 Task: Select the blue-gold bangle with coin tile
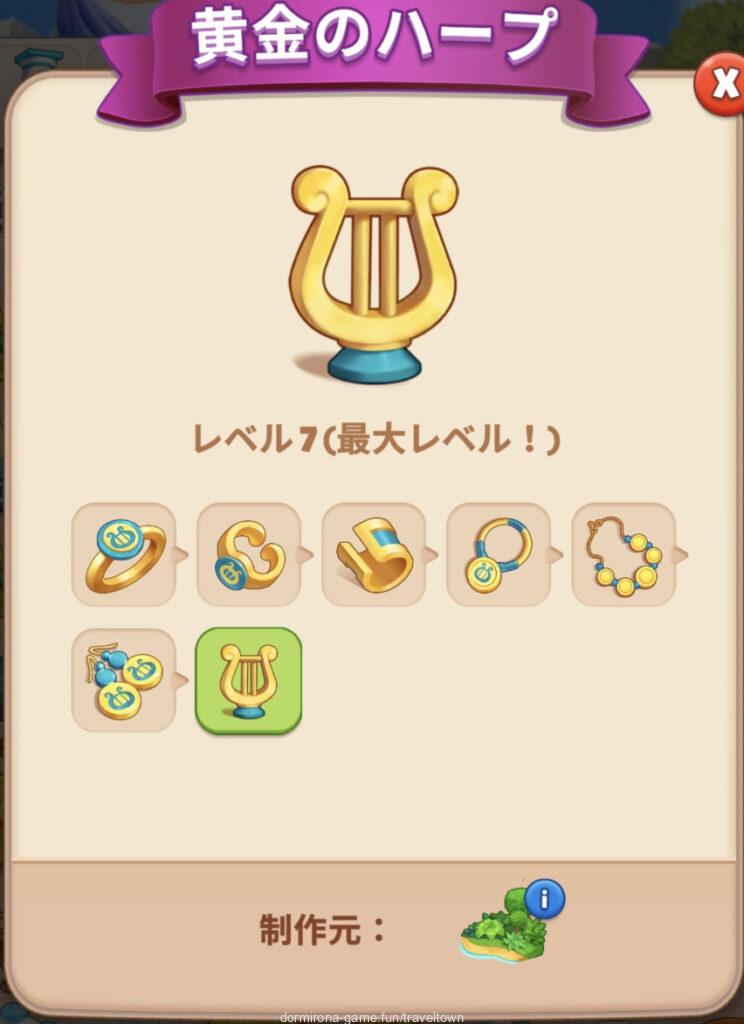498,554
